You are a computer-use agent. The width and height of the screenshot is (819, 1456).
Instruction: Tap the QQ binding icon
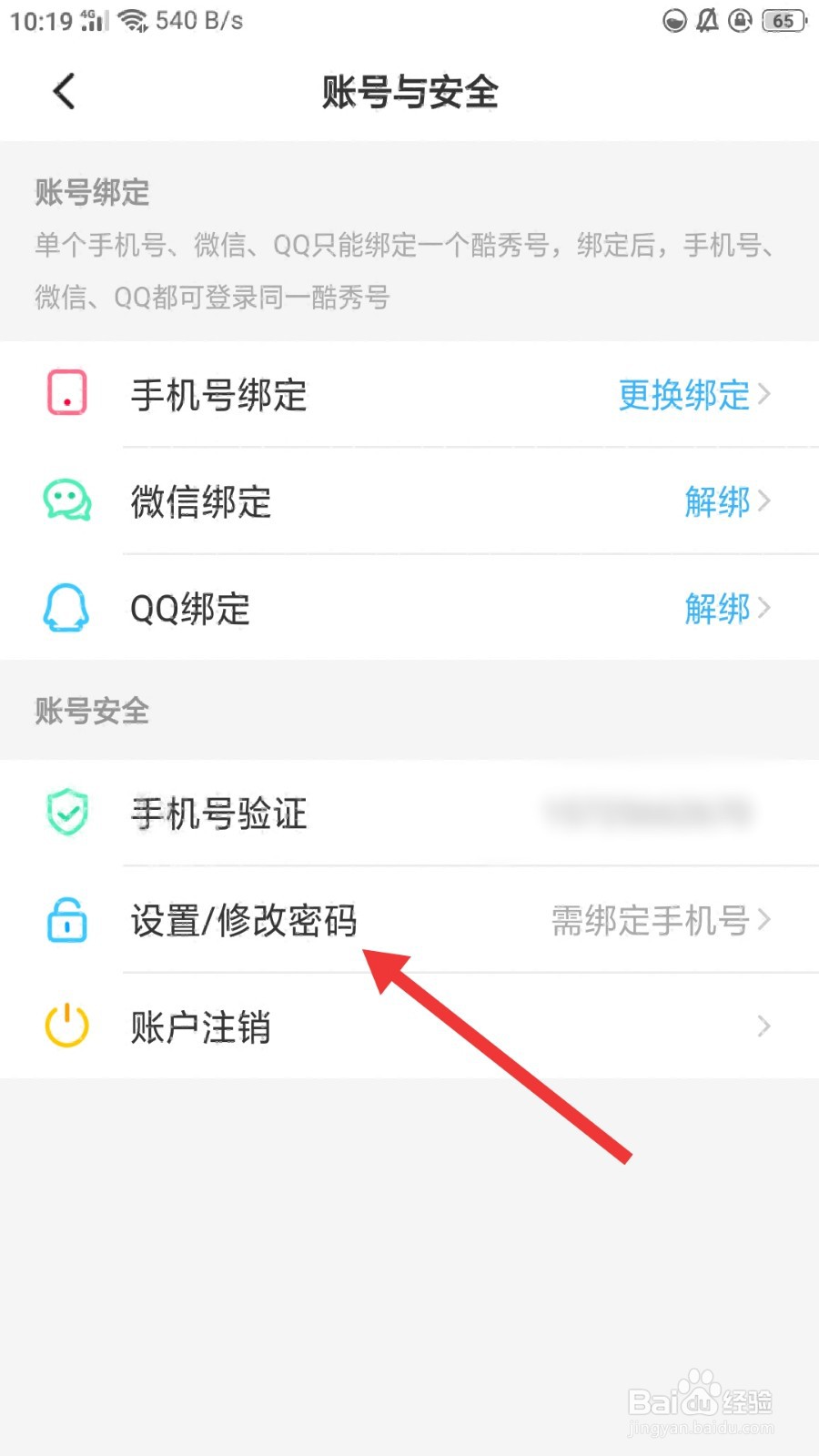tap(65, 609)
